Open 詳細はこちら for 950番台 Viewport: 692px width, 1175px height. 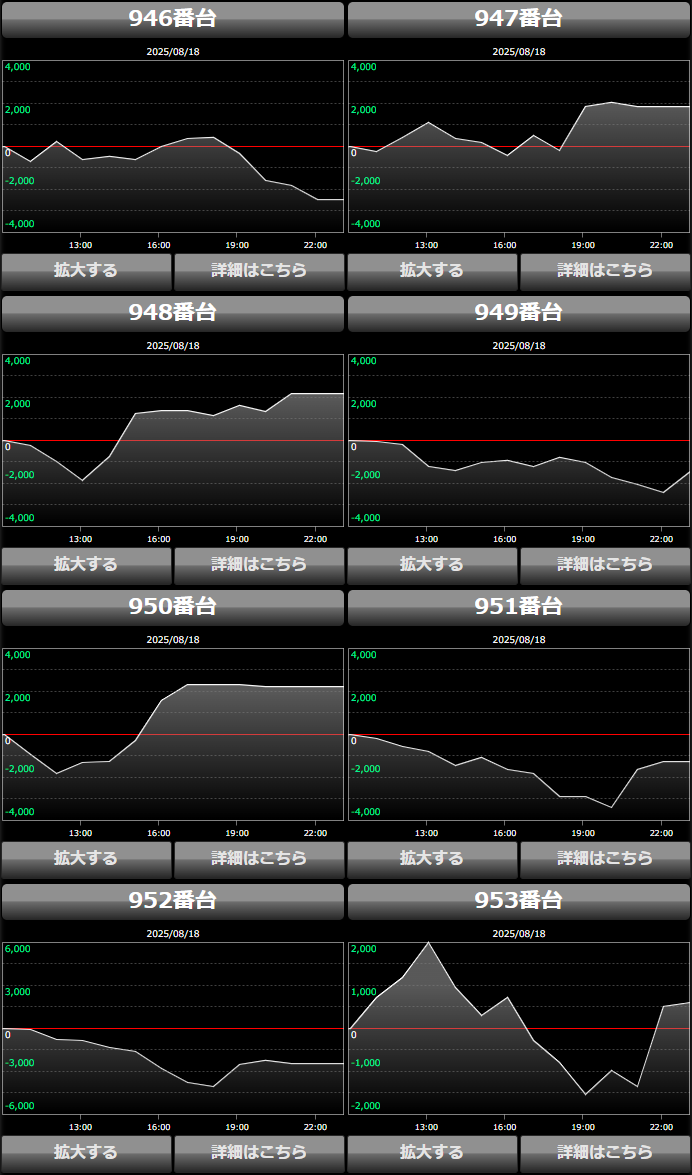259,858
